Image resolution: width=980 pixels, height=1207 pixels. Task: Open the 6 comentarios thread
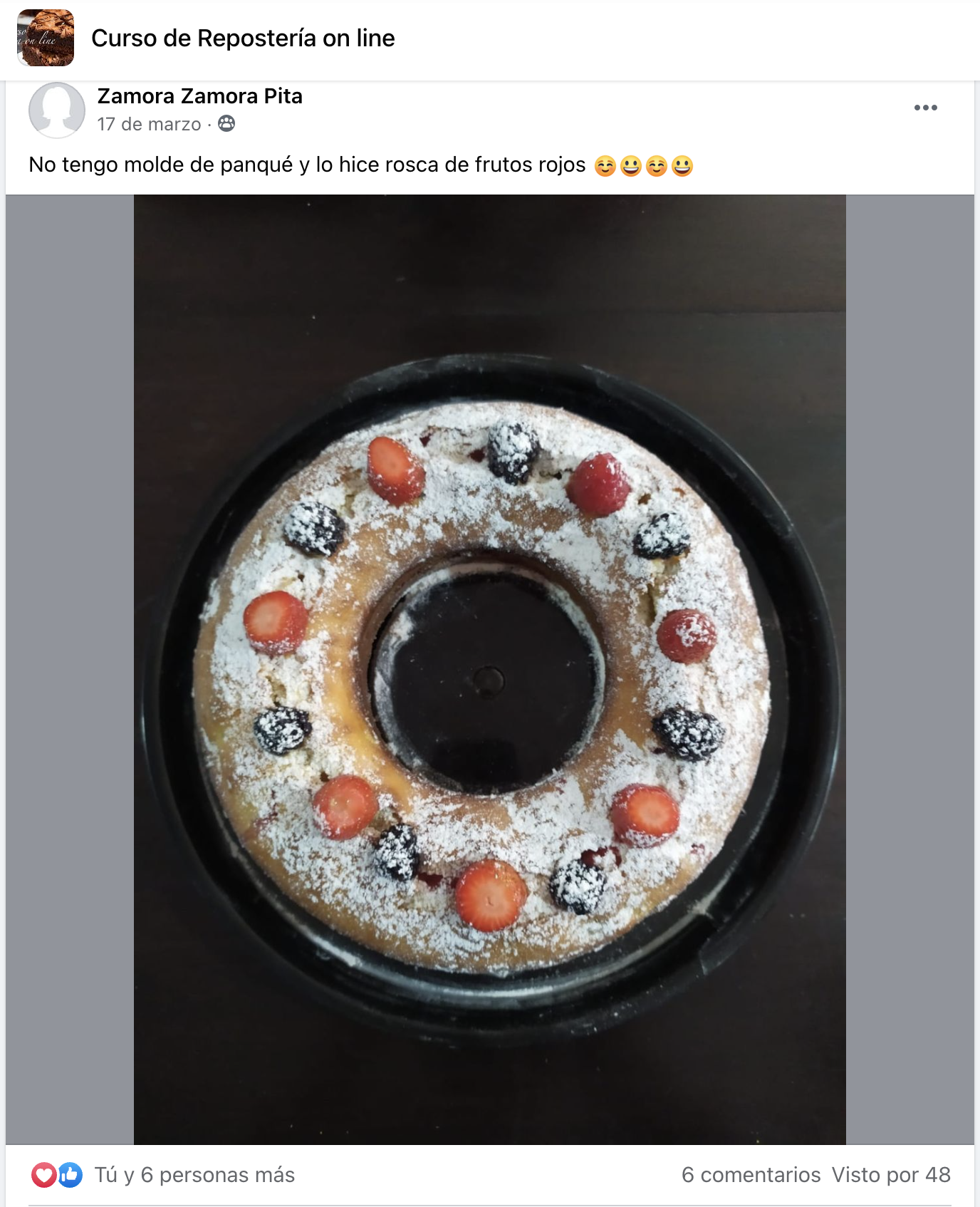coord(751,1175)
